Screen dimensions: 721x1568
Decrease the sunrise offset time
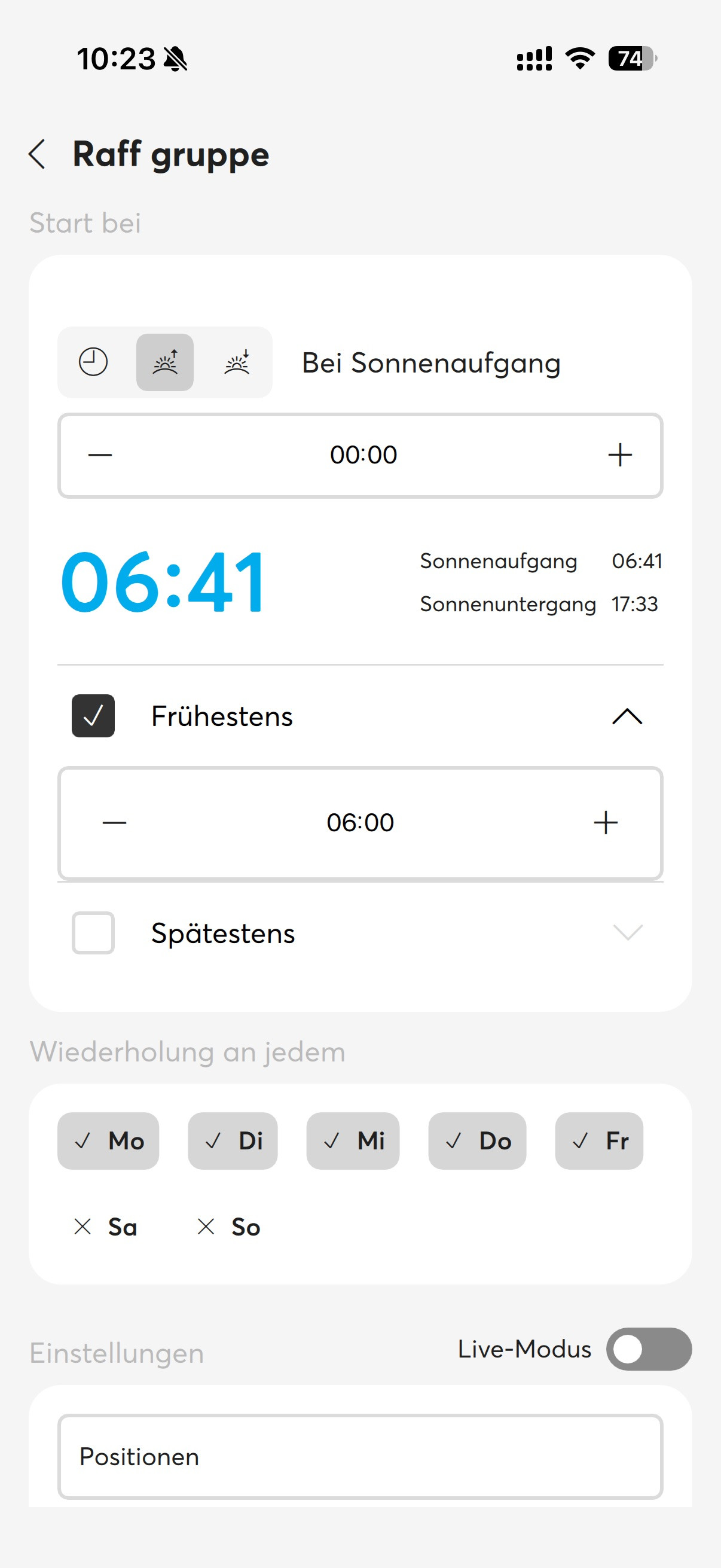click(x=100, y=455)
